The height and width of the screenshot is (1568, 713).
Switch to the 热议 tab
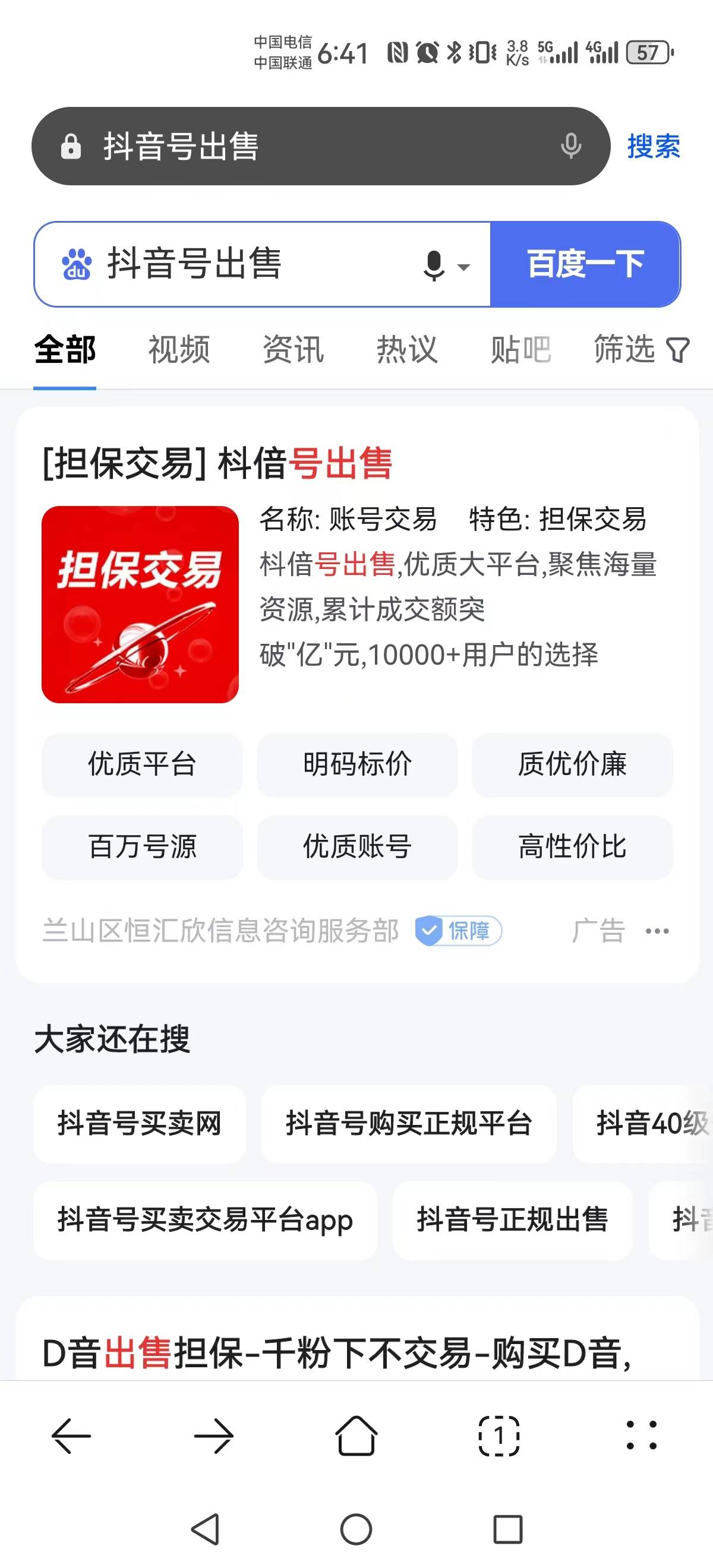(407, 350)
